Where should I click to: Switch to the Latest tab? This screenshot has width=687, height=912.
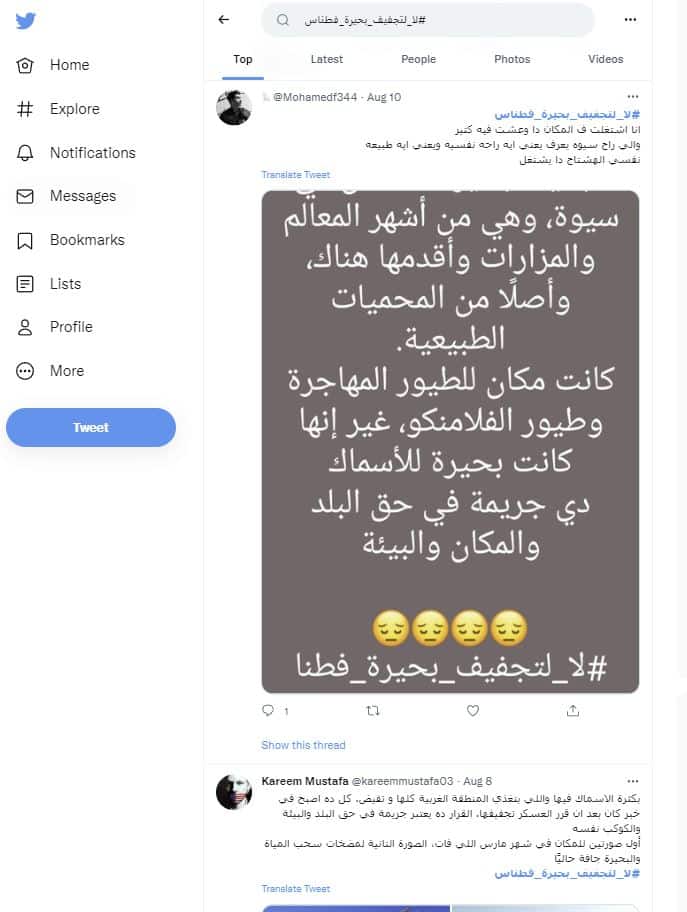(326, 59)
